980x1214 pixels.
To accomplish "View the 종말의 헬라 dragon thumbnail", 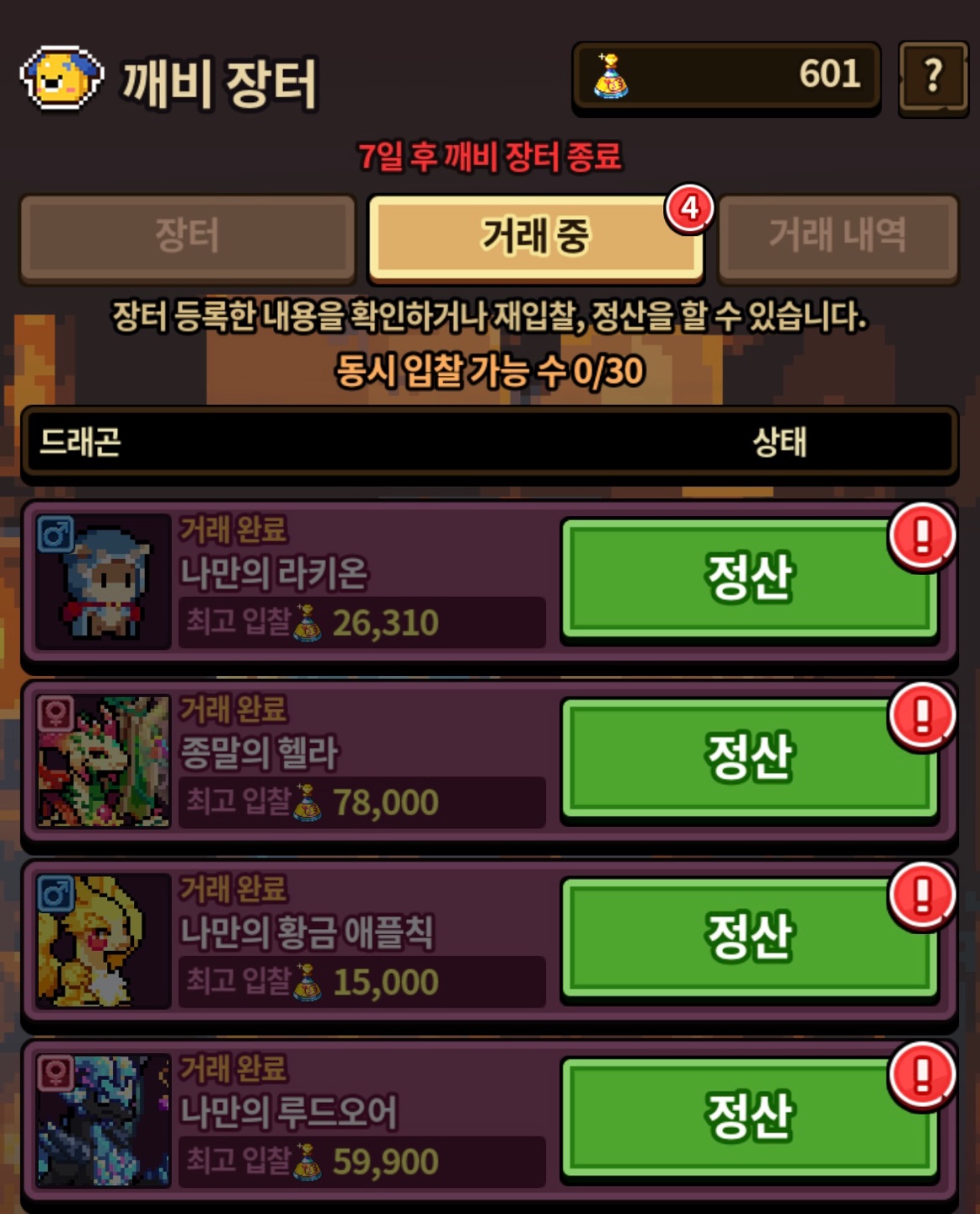I will (103, 760).
